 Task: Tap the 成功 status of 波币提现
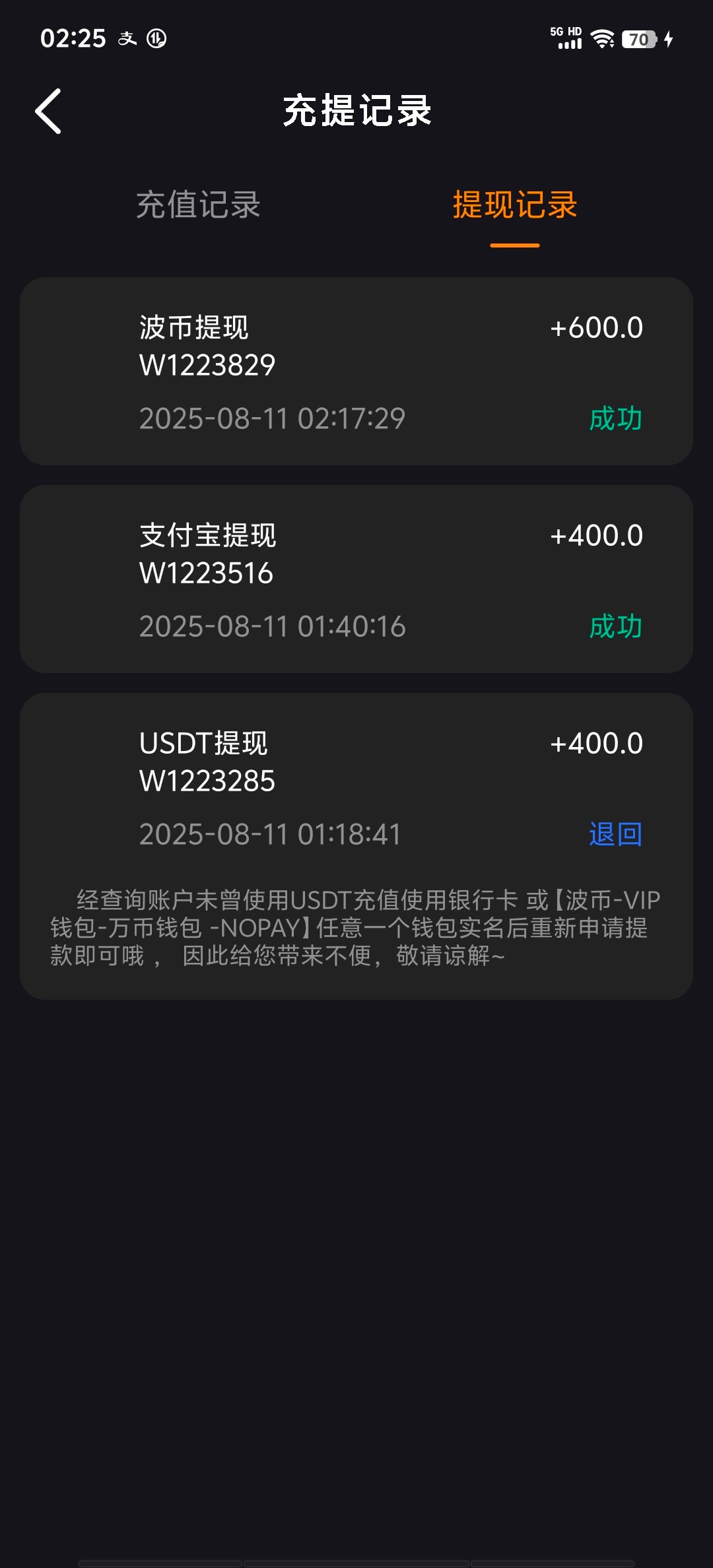(617, 417)
